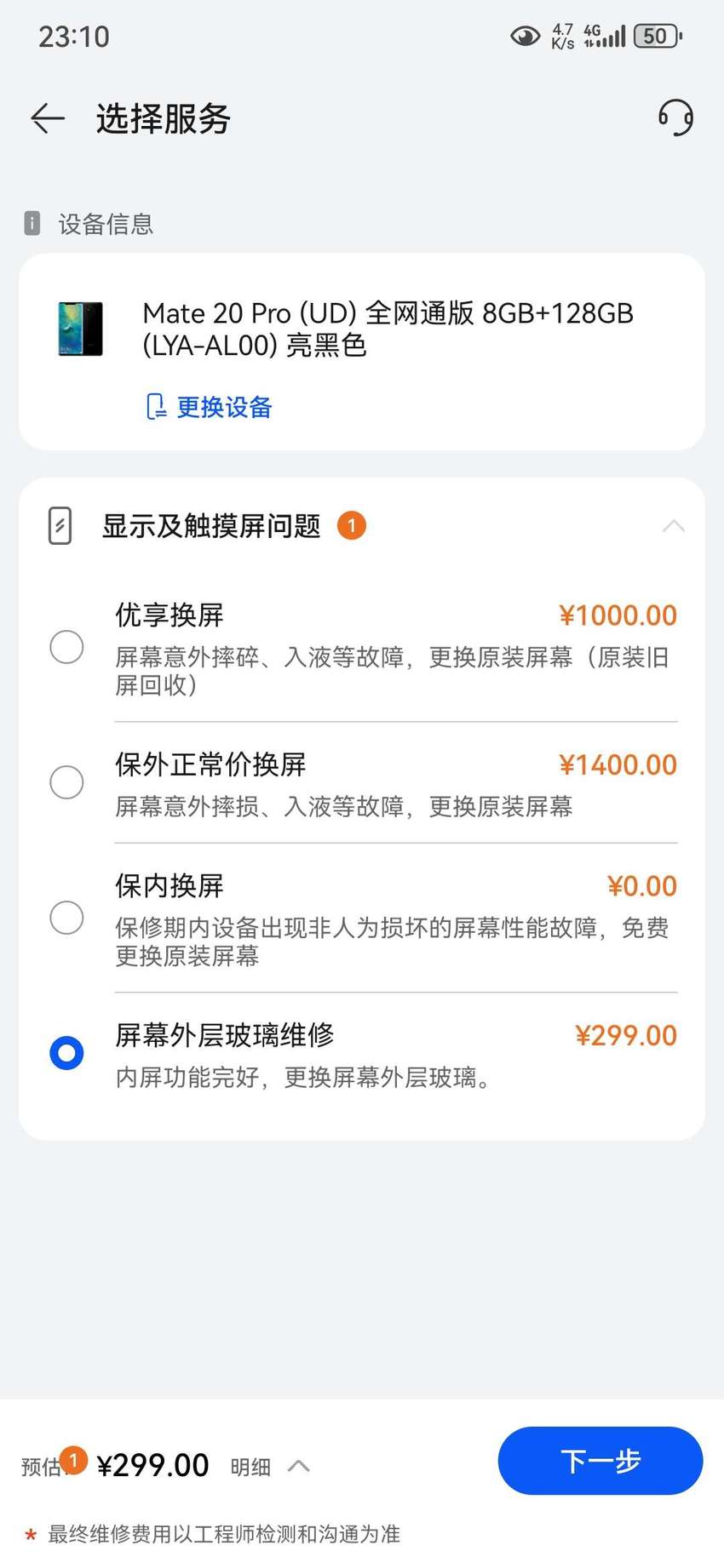The height and width of the screenshot is (1568, 724).
Task: Tap 下一步 to continue
Action: 600,1461
